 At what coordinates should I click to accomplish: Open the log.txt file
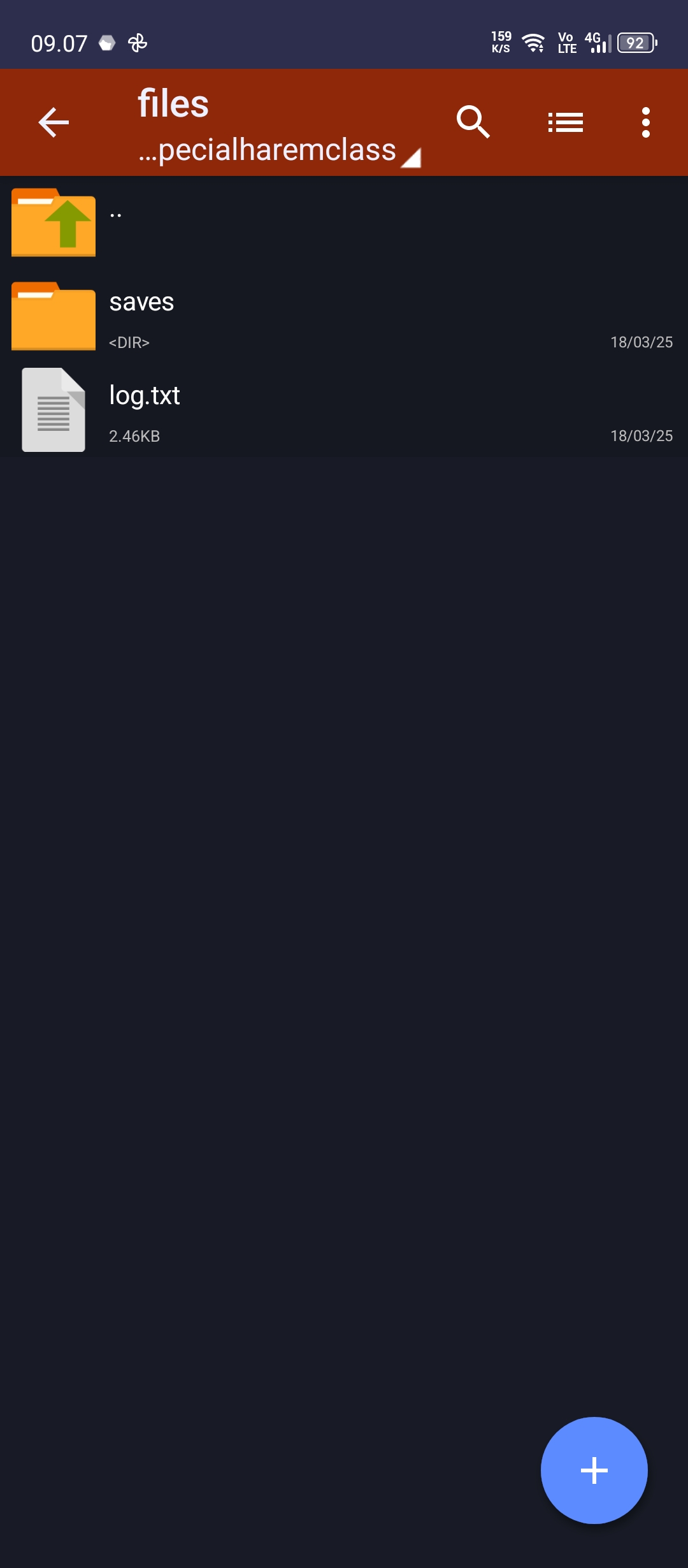click(344, 410)
